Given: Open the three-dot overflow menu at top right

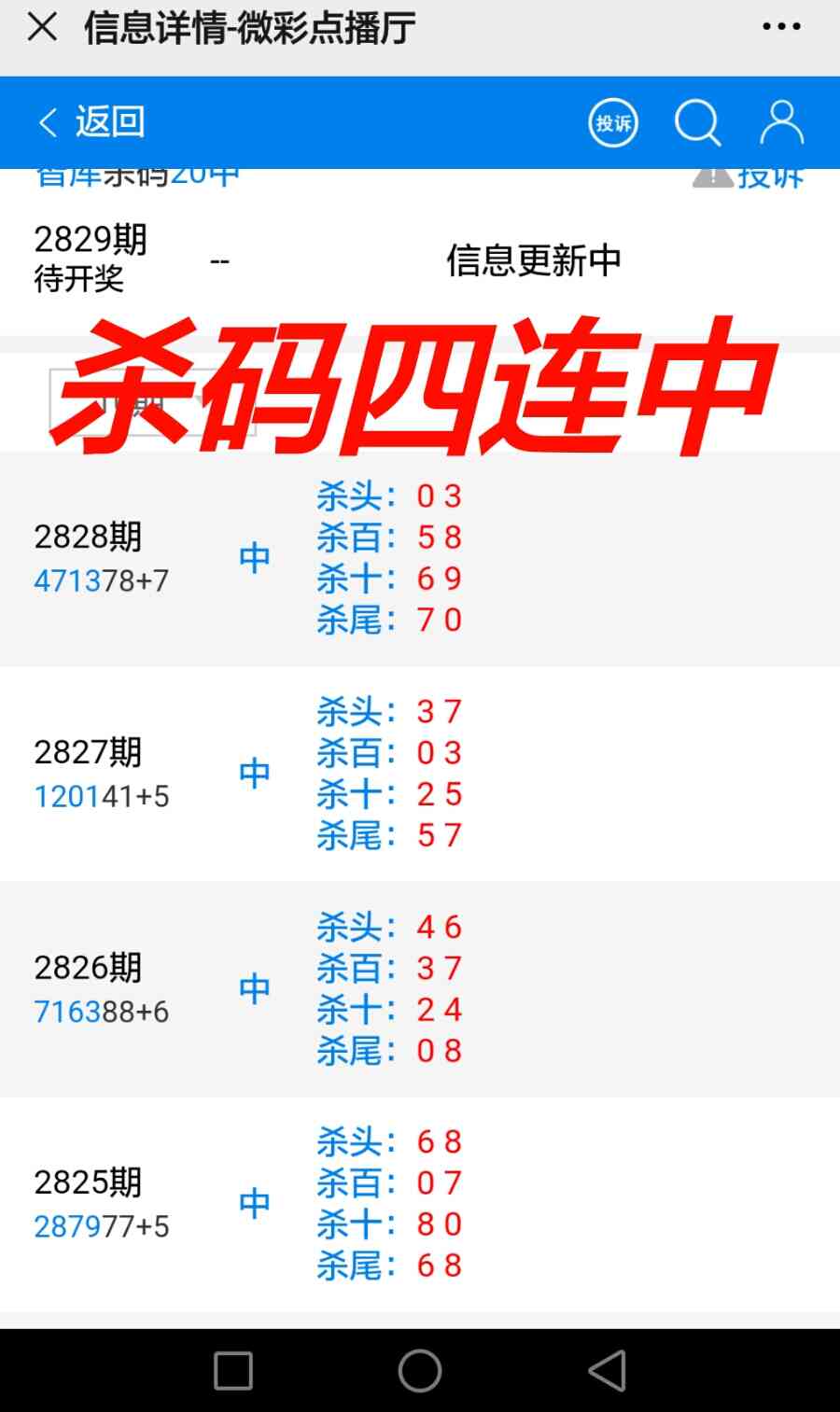Looking at the screenshot, I should (781, 26).
